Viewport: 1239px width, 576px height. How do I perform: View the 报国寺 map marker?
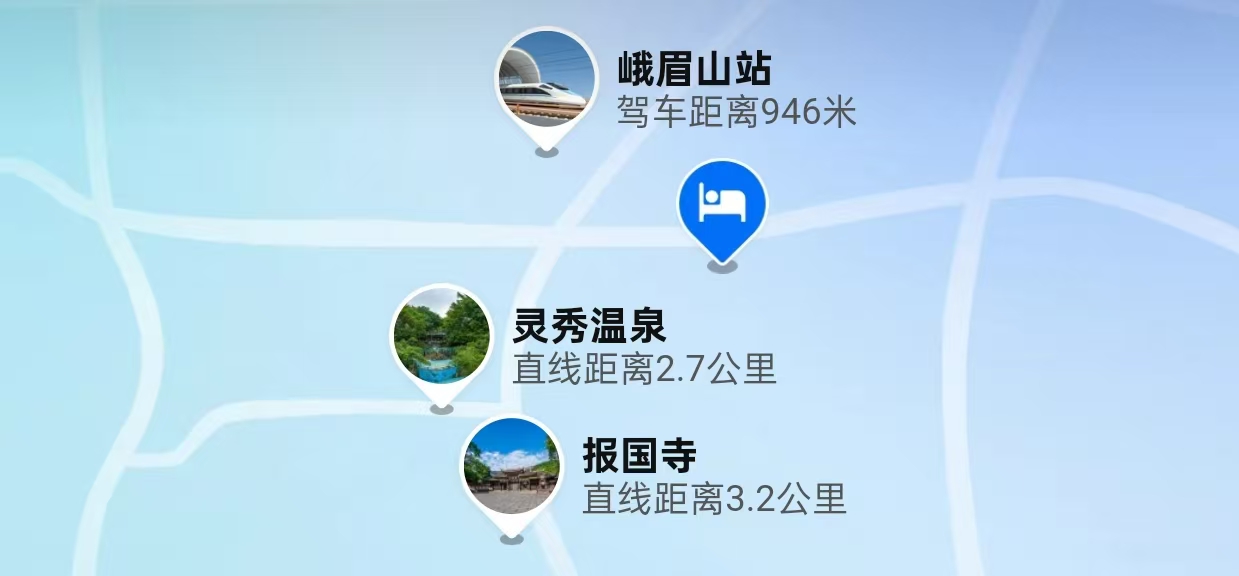[511, 466]
